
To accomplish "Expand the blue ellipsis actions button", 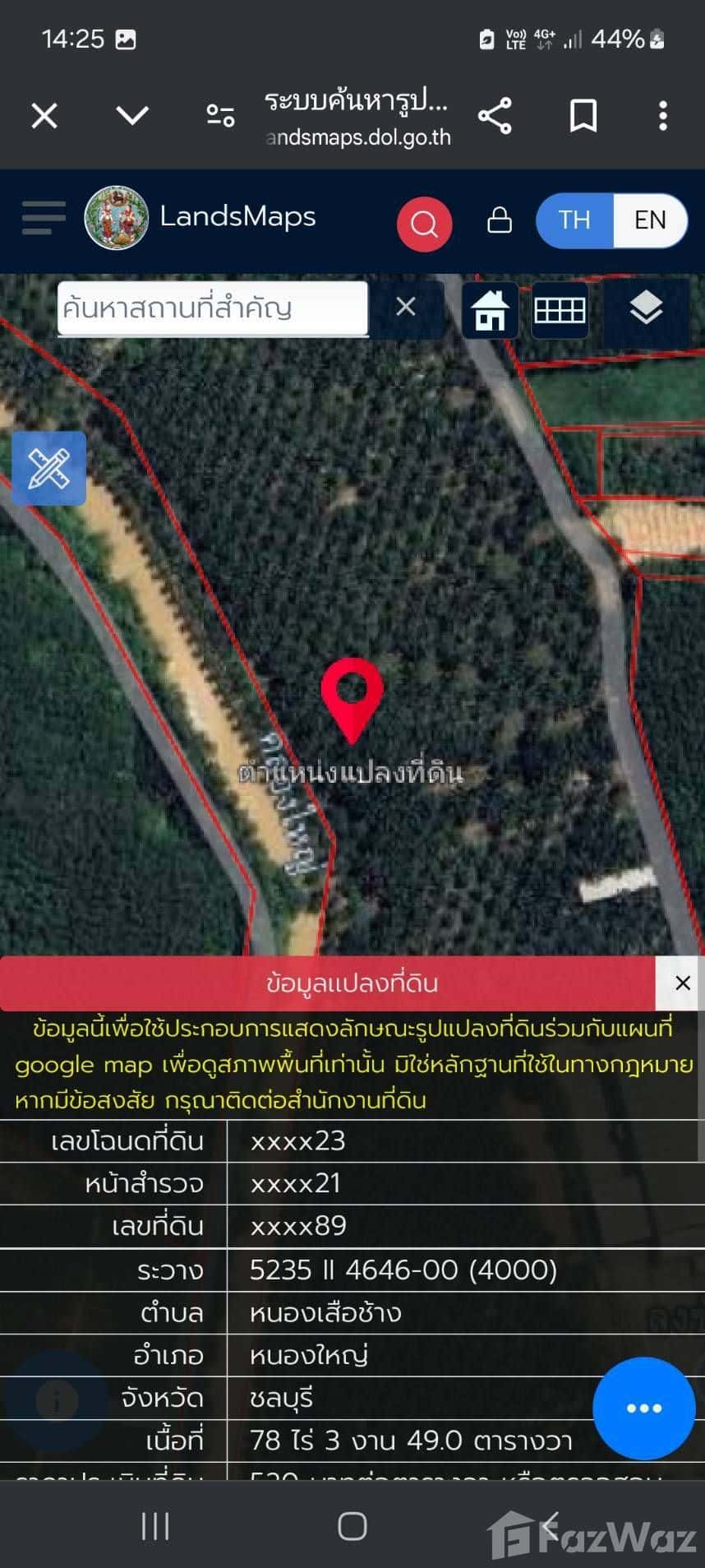I will pos(644,1408).
